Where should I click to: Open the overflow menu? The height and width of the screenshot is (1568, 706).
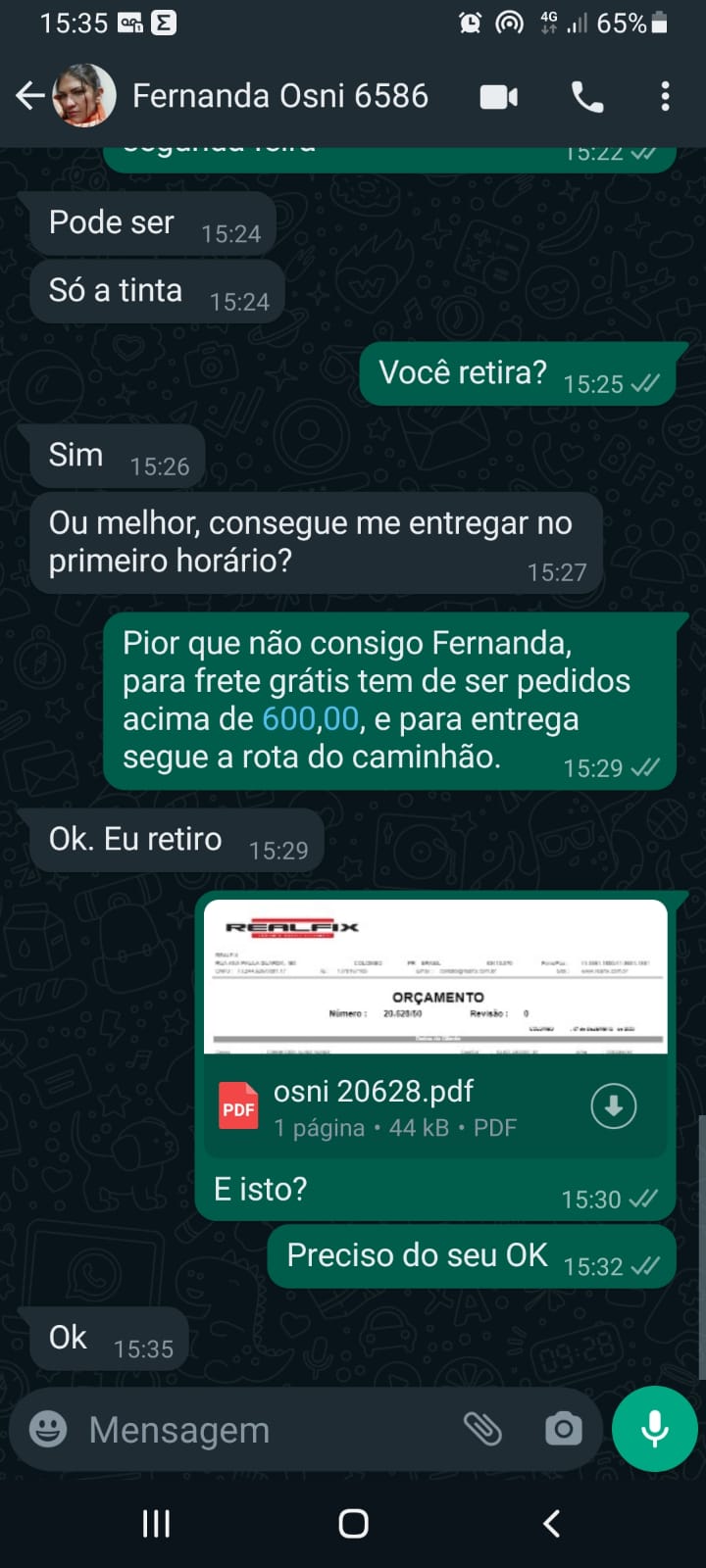click(x=666, y=96)
